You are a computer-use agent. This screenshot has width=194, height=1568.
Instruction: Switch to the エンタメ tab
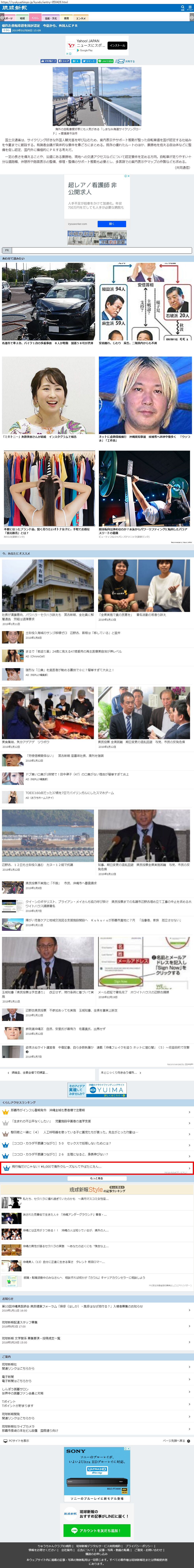pos(81,18)
